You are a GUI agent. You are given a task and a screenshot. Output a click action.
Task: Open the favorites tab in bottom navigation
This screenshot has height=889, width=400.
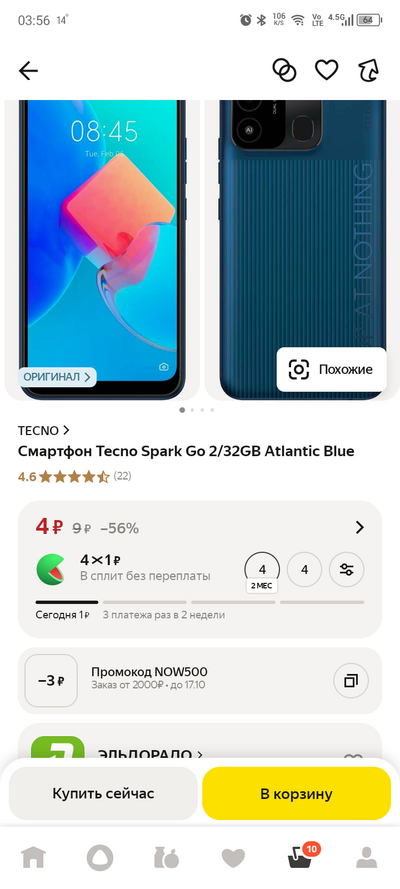tap(233, 858)
